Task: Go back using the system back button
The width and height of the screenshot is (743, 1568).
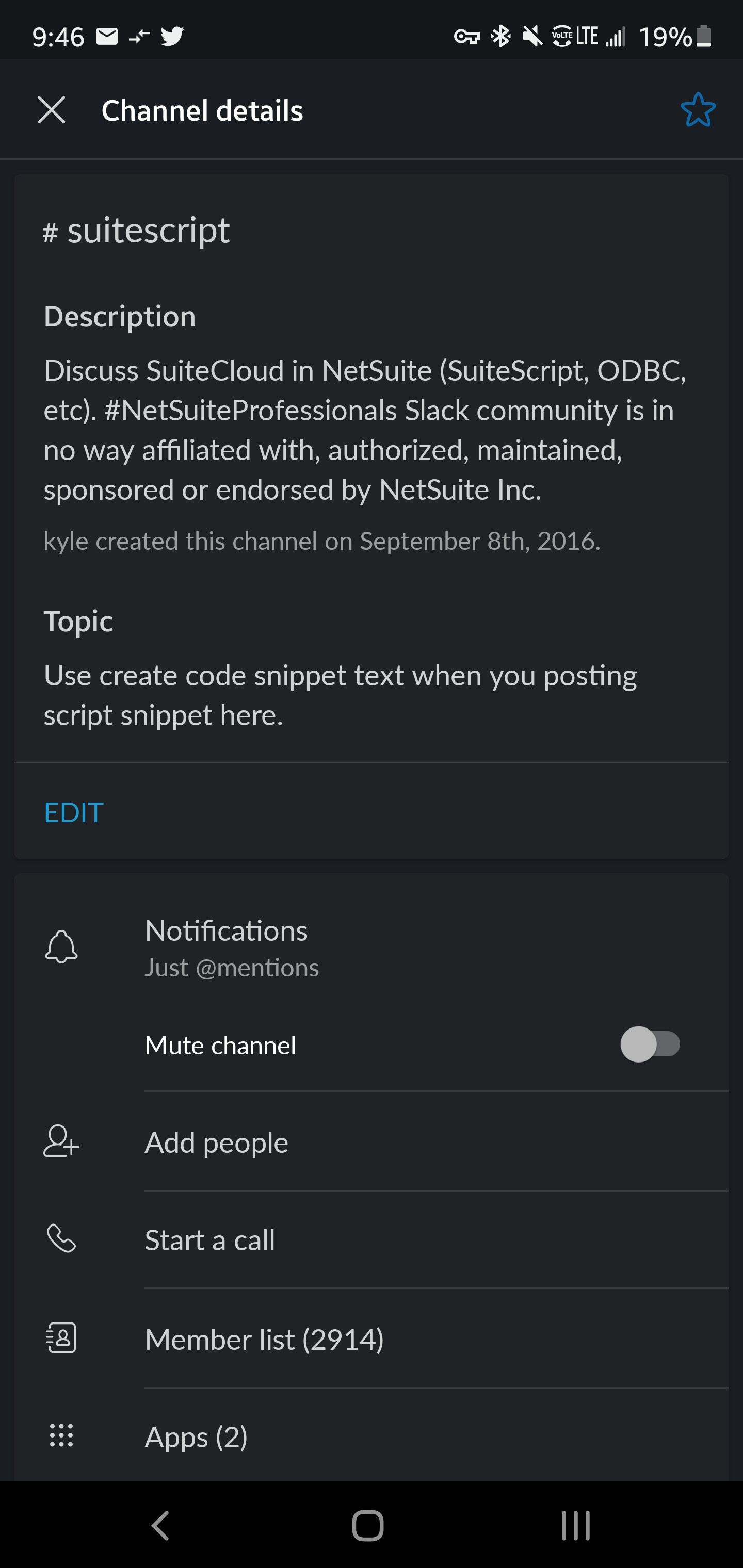Action: point(159,1525)
